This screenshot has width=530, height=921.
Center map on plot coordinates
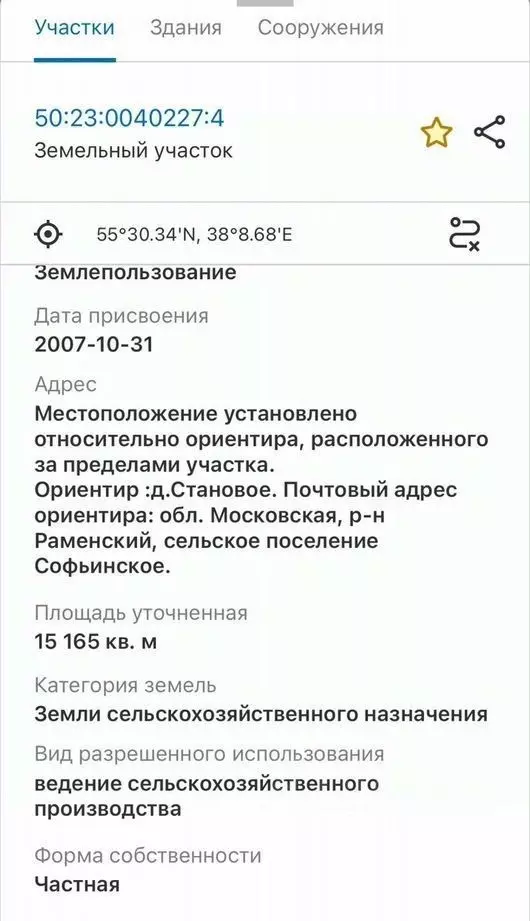click(48, 234)
